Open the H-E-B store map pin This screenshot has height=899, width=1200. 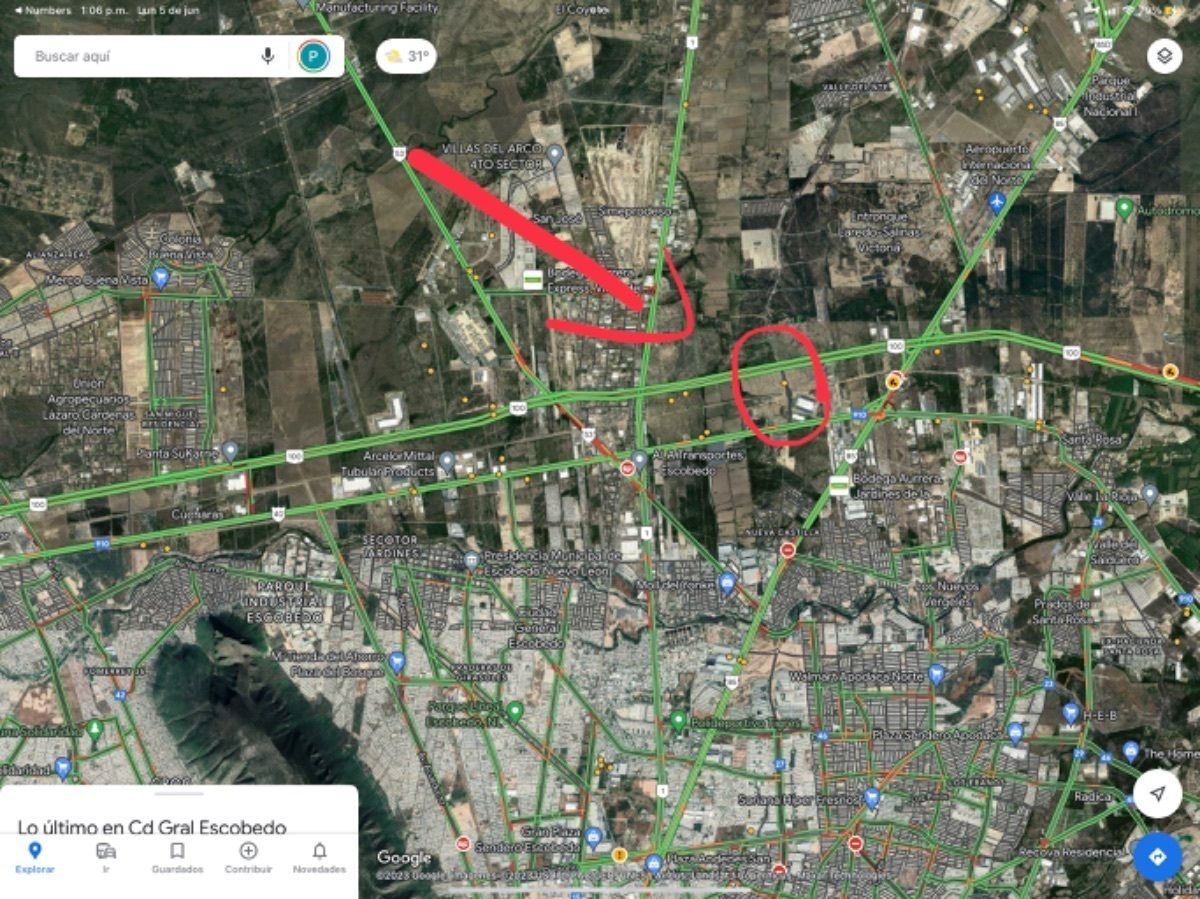coord(1071,714)
